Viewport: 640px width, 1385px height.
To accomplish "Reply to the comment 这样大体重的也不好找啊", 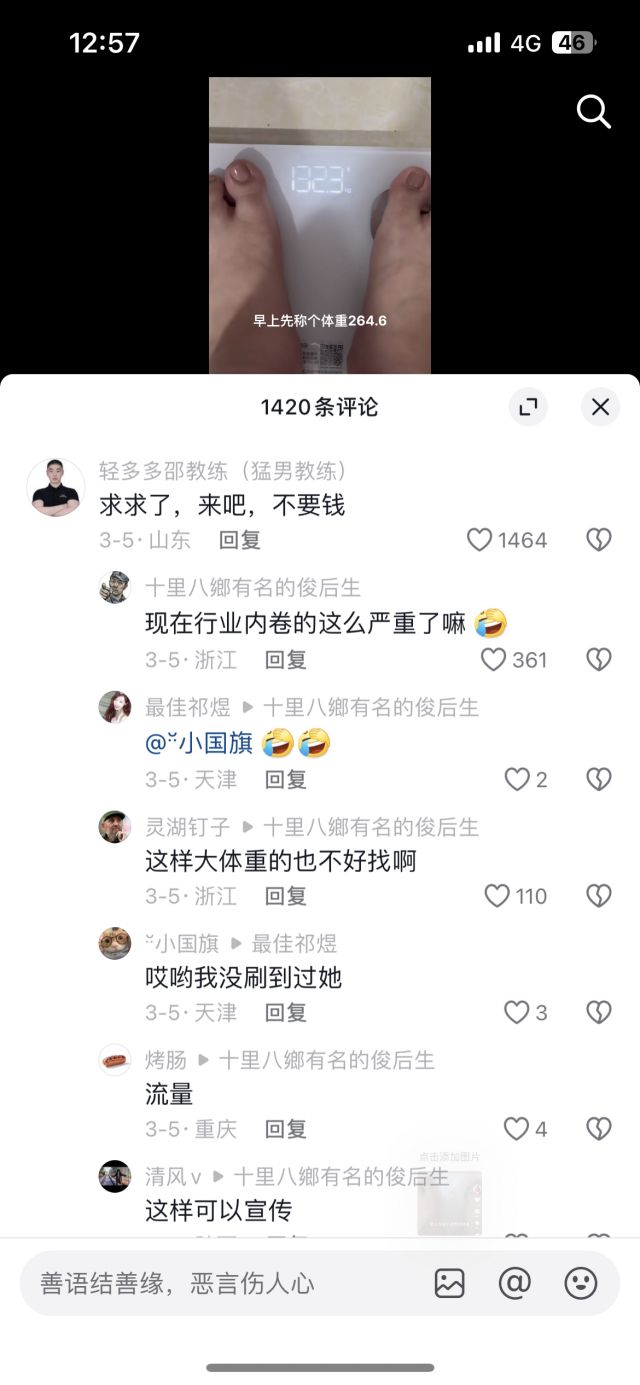I will [x=285, y=896].
